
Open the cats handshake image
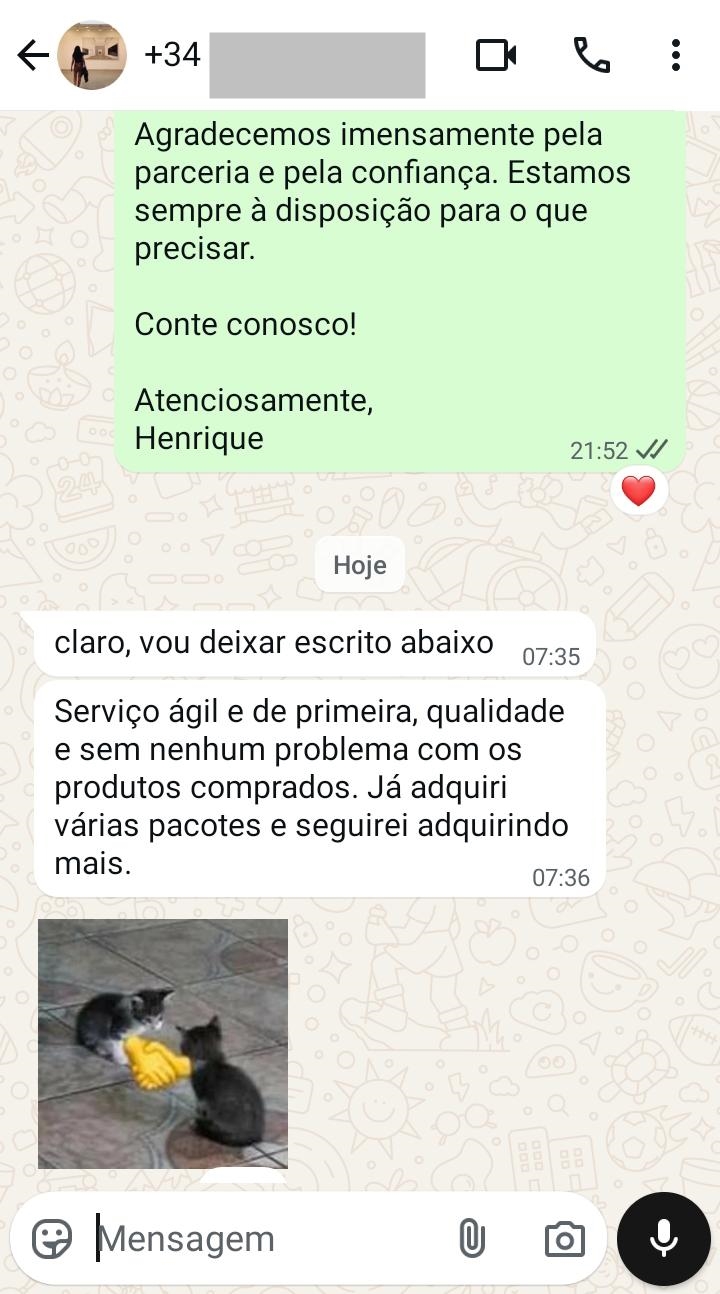(x=162, y=1042)
